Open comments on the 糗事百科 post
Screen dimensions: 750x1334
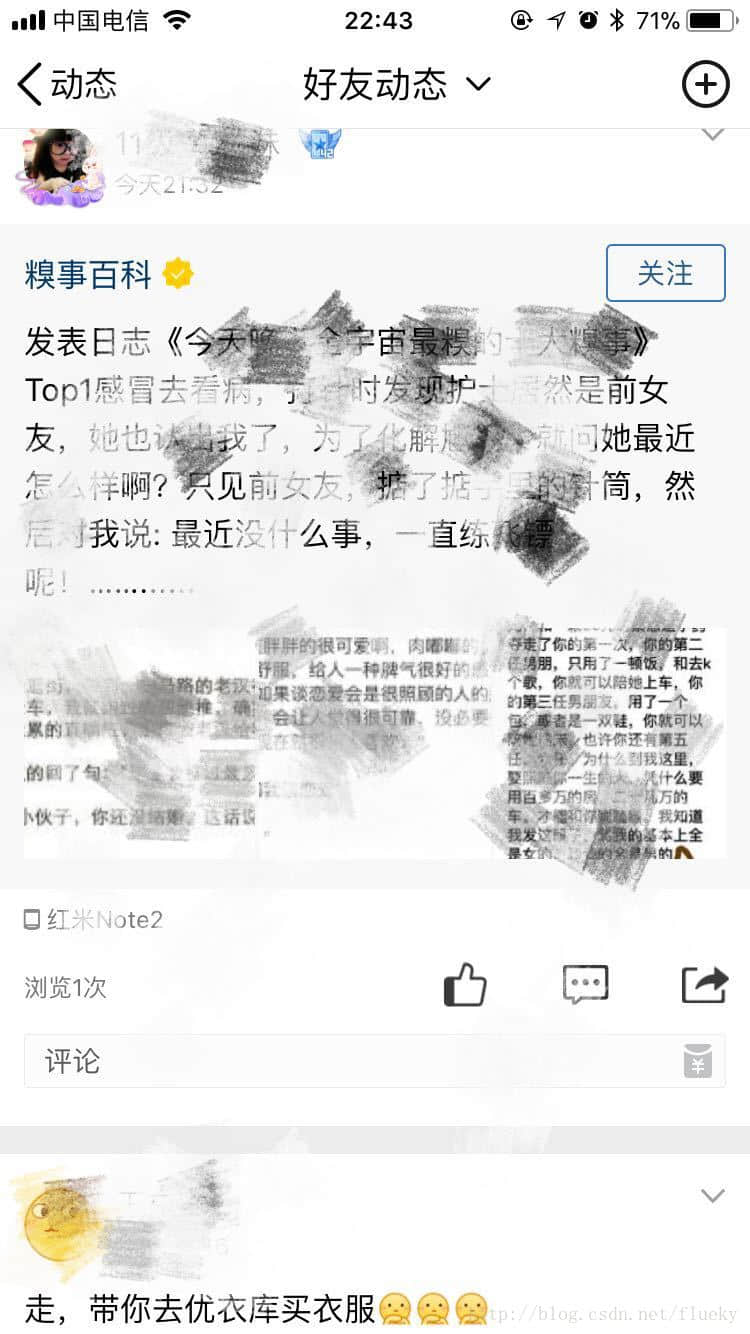click(x=585, y=985)
